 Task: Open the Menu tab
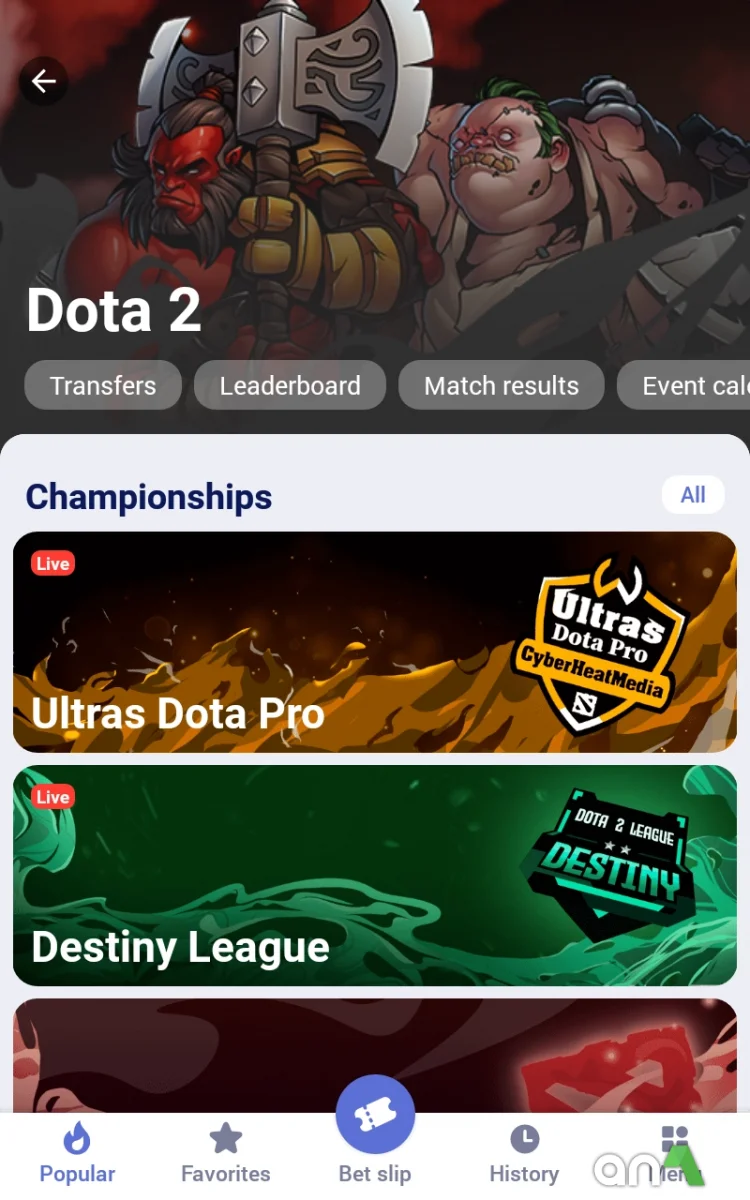click(x=675, y=1153)
